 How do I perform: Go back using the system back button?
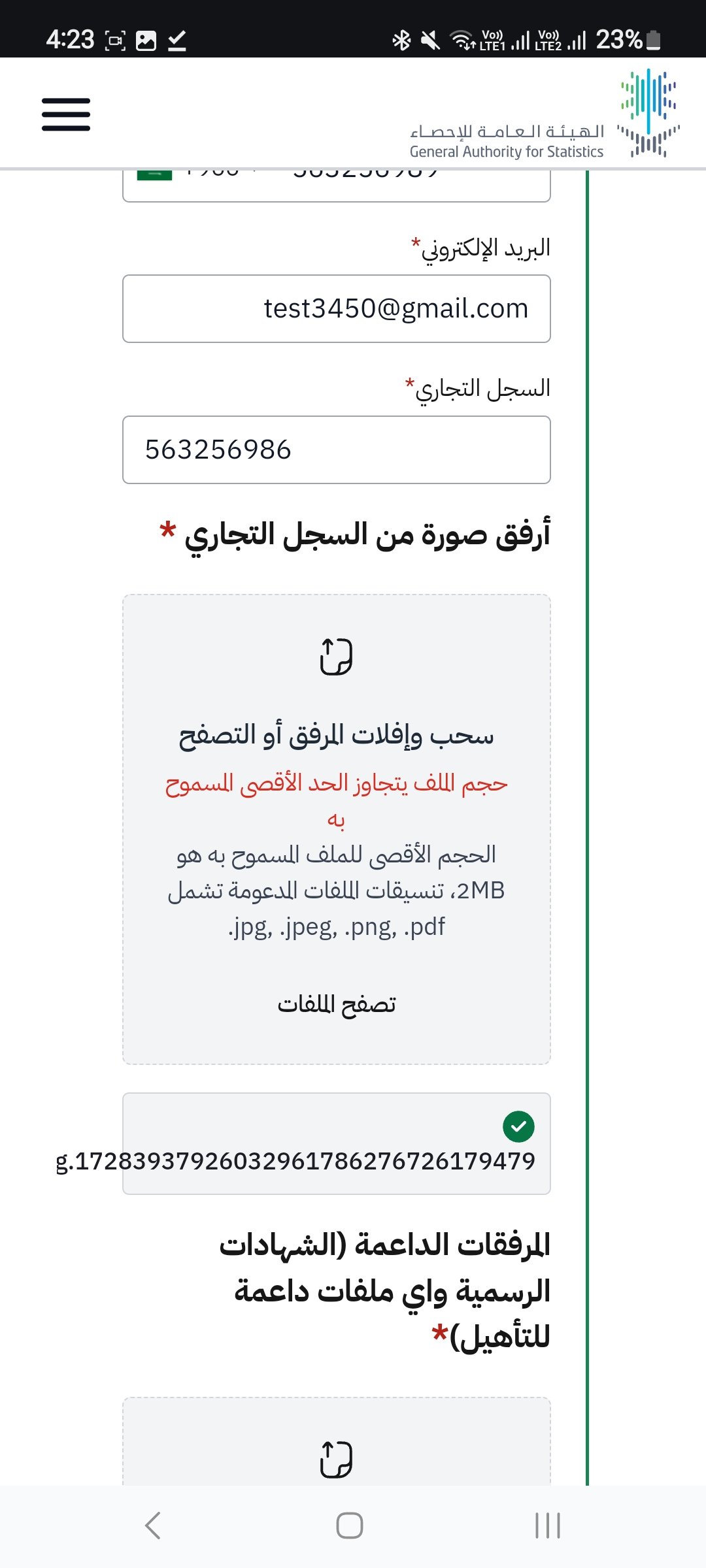153,1526
